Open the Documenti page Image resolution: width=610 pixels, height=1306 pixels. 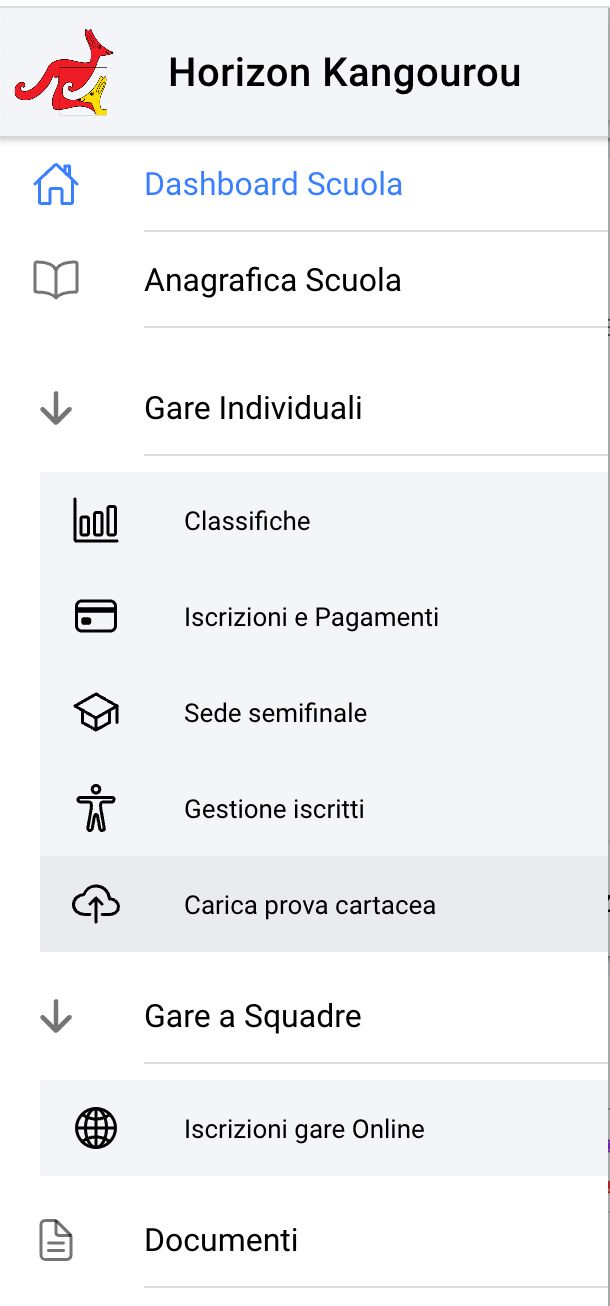[304, 1240]
